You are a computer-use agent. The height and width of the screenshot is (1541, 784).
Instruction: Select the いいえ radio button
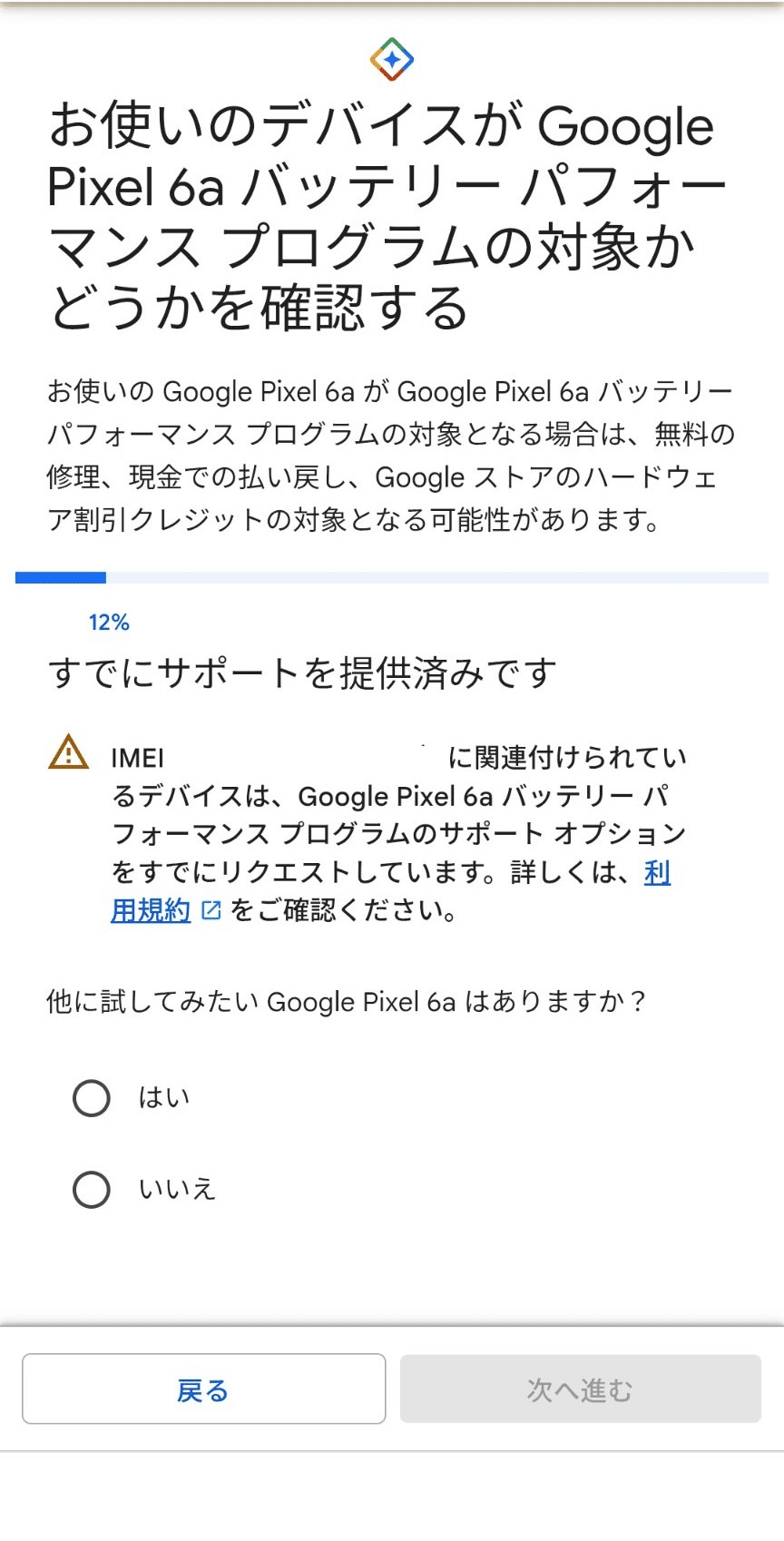tap(90, 1189)
